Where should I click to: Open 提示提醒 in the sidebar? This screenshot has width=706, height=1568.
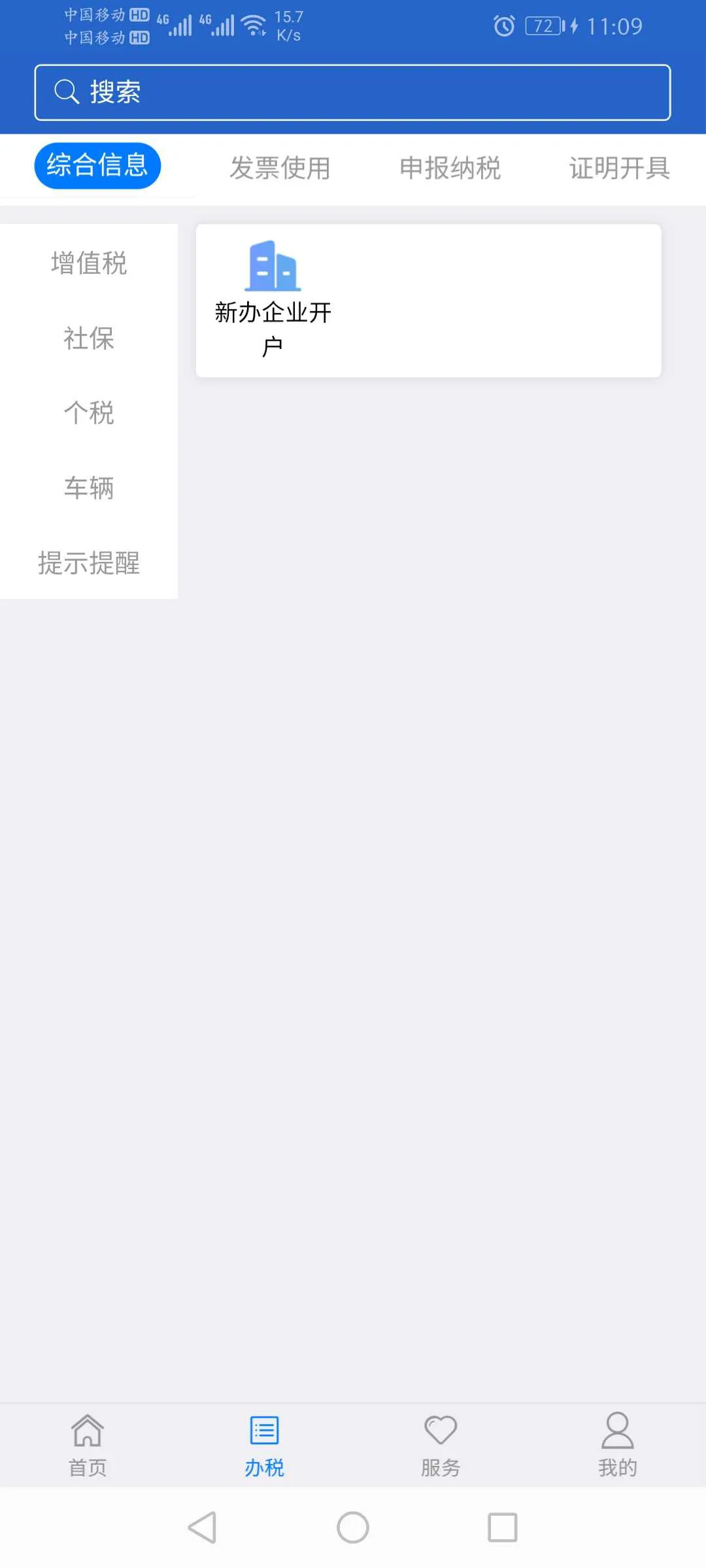point(89,564)
